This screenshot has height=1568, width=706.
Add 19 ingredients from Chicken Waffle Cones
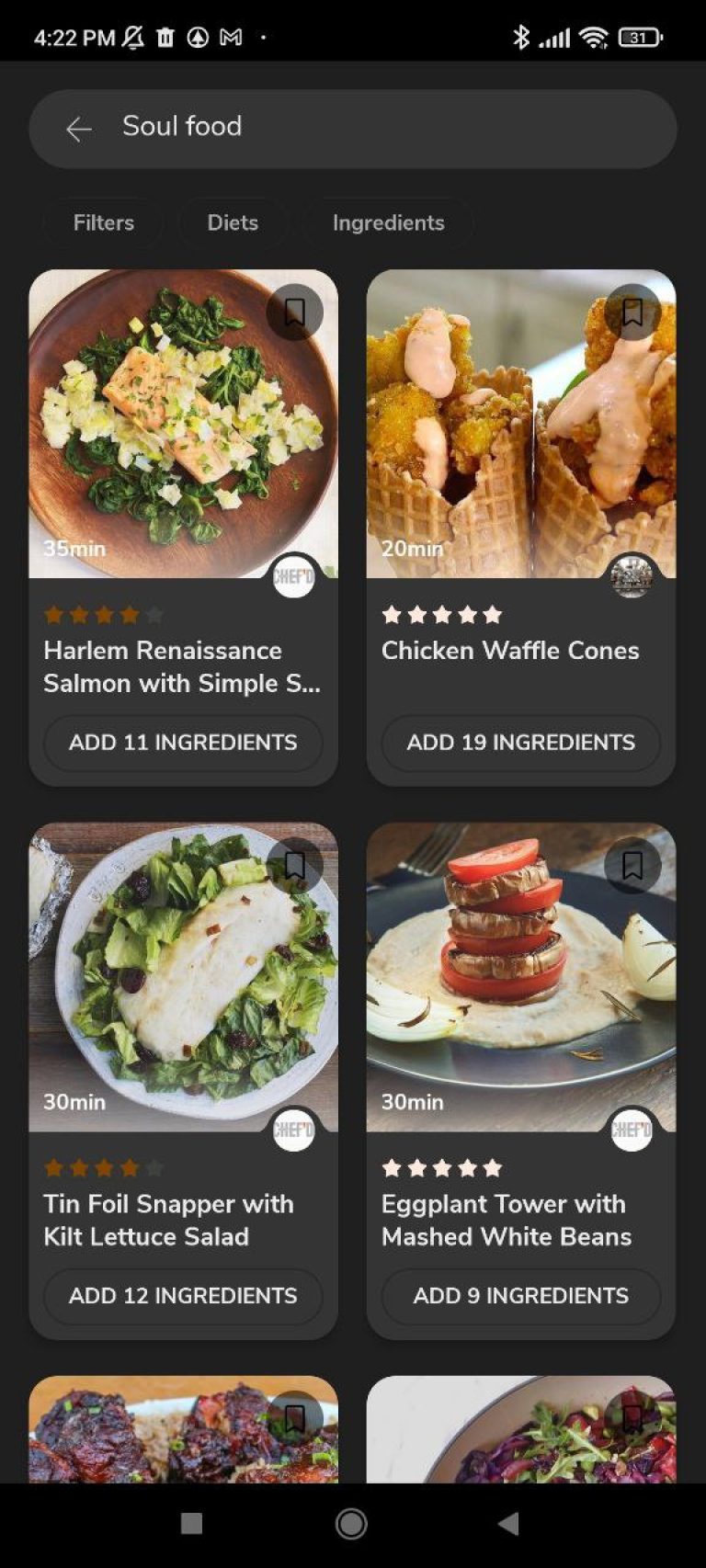519,743
